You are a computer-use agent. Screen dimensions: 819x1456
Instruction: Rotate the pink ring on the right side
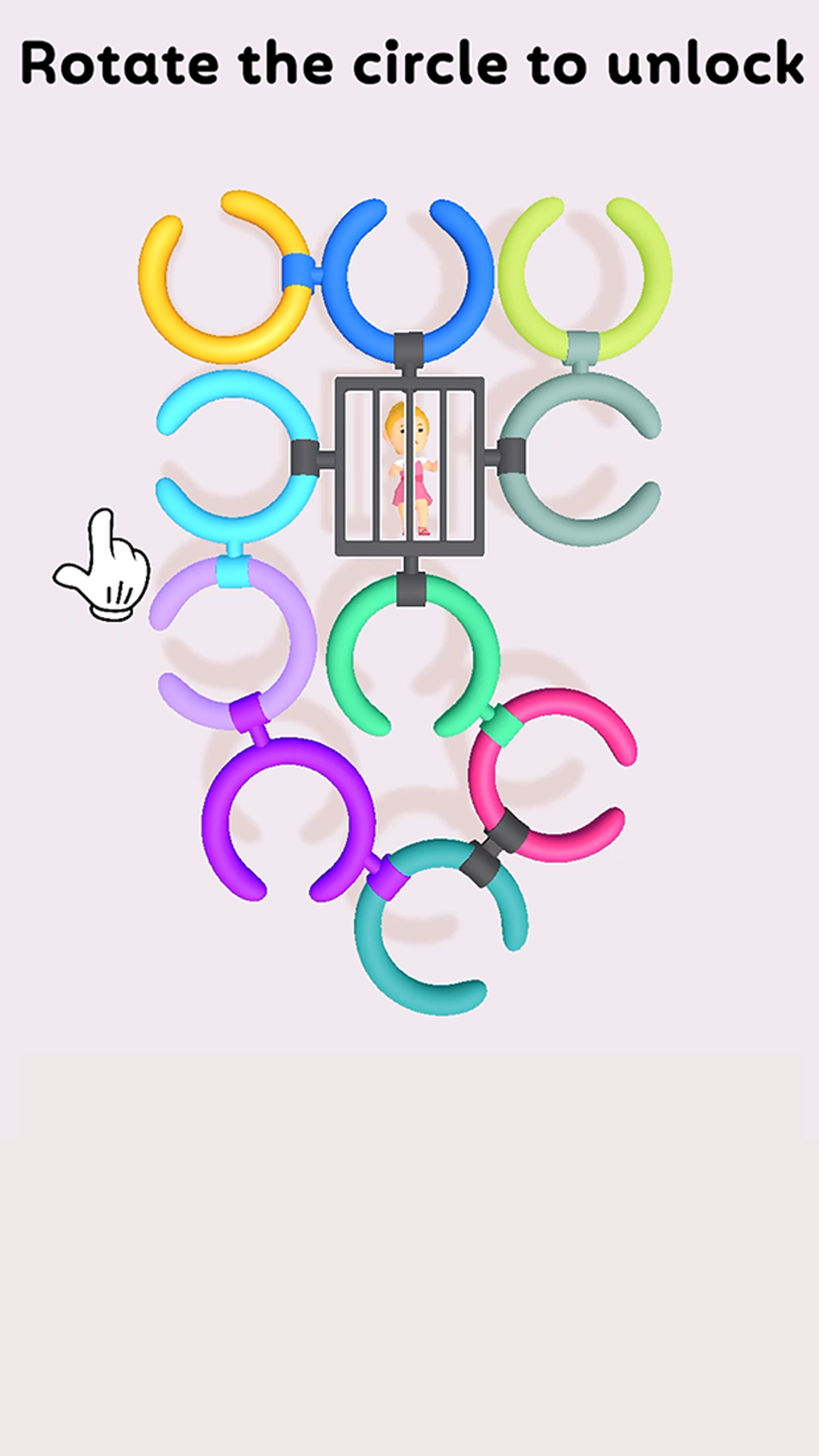[x=554, y=773]
